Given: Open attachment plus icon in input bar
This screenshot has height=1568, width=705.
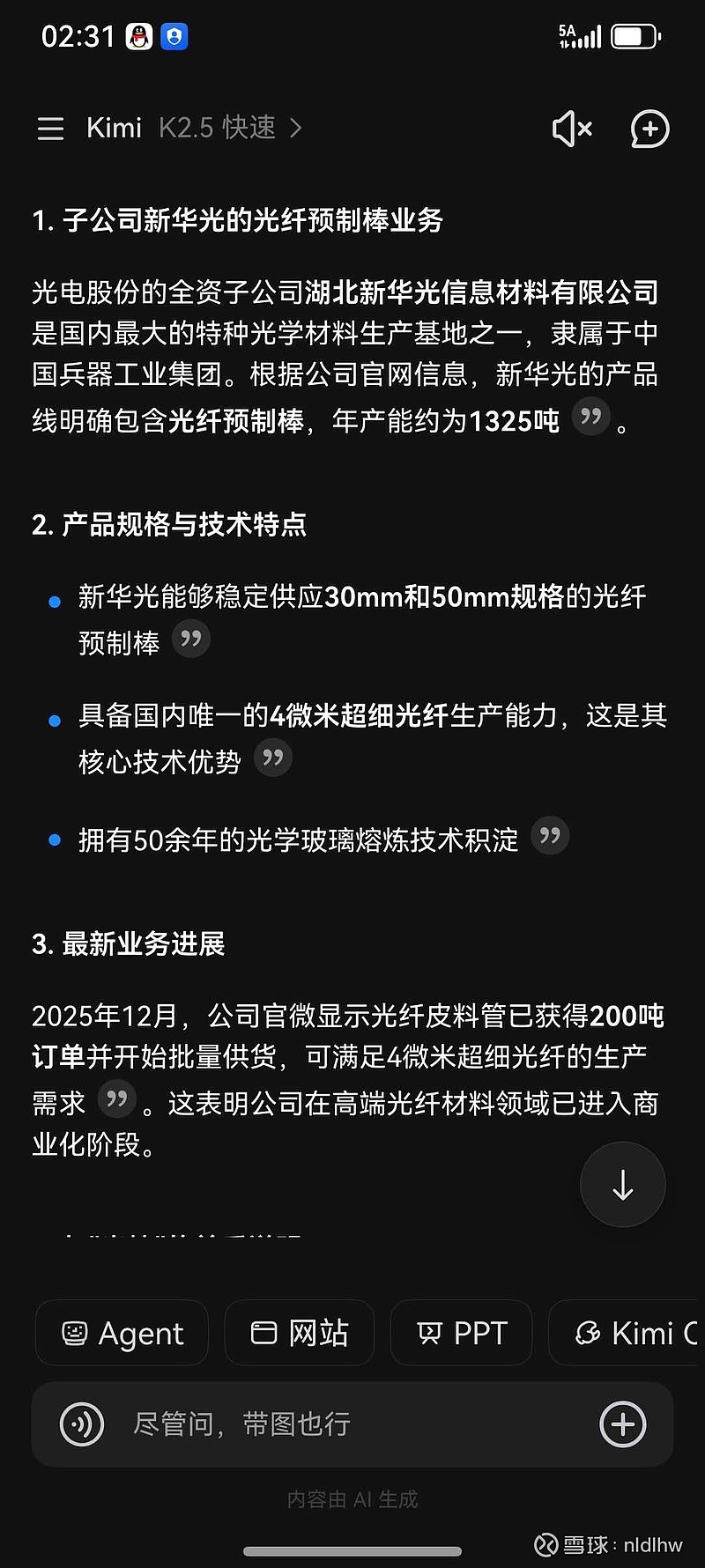Looking at the screenshot, I should click(623, 1424).
